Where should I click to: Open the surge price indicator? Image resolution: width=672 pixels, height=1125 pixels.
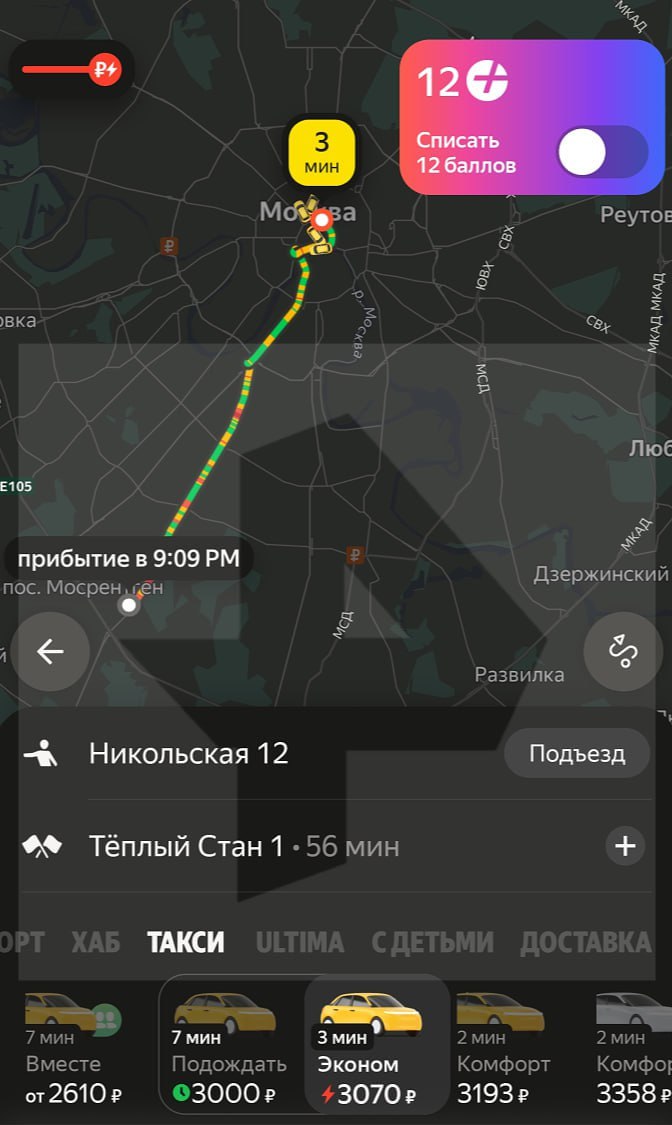72,70
